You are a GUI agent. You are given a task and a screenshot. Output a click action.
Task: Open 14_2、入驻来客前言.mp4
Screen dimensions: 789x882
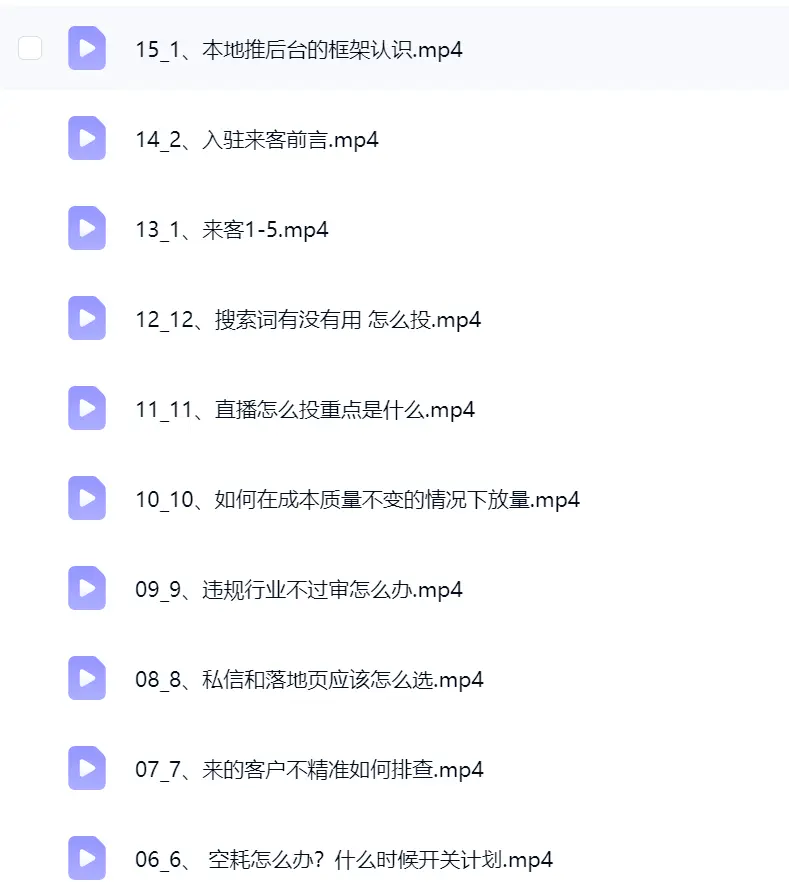[256, 140]
